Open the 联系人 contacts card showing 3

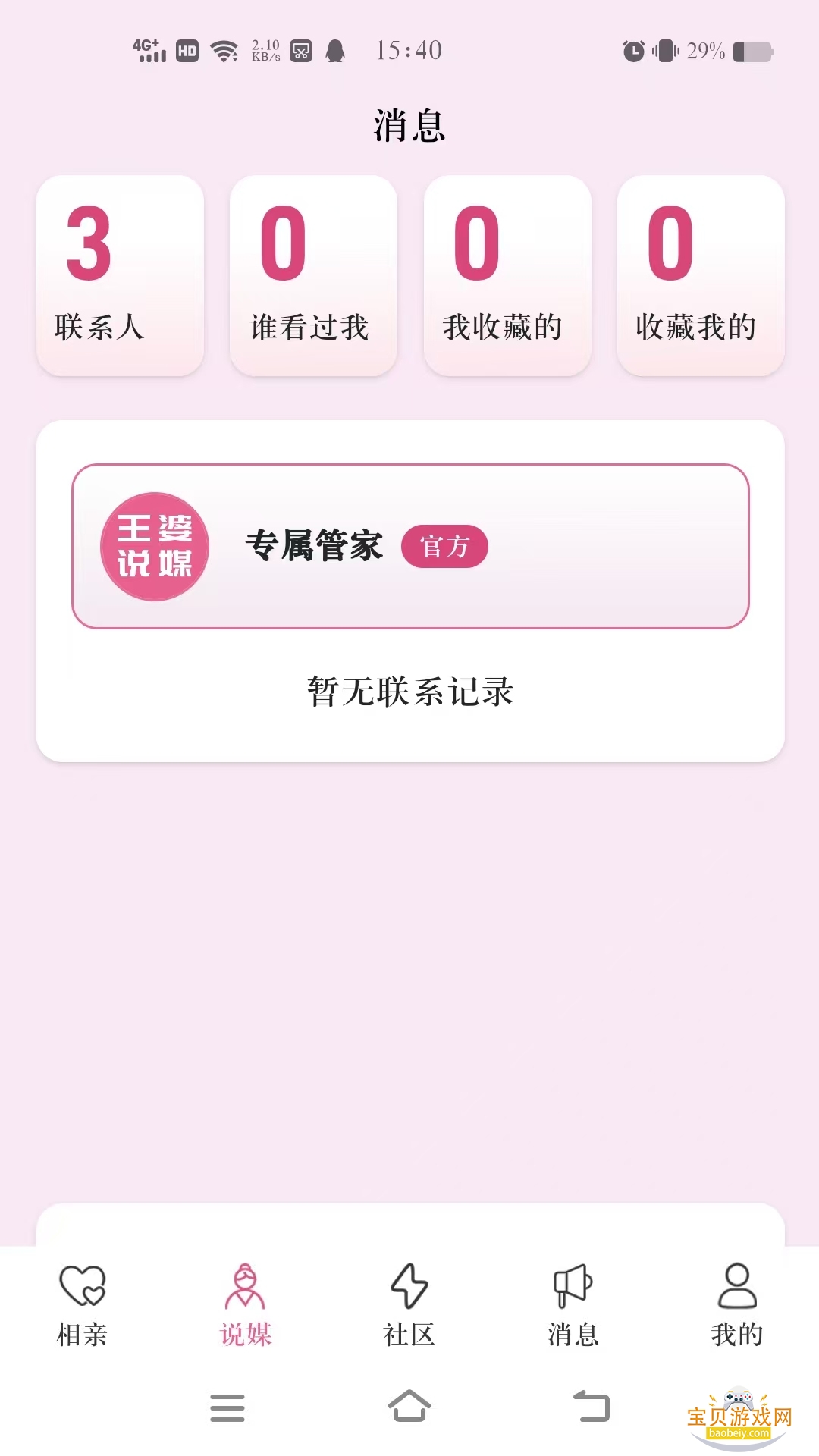click(121, 275)
